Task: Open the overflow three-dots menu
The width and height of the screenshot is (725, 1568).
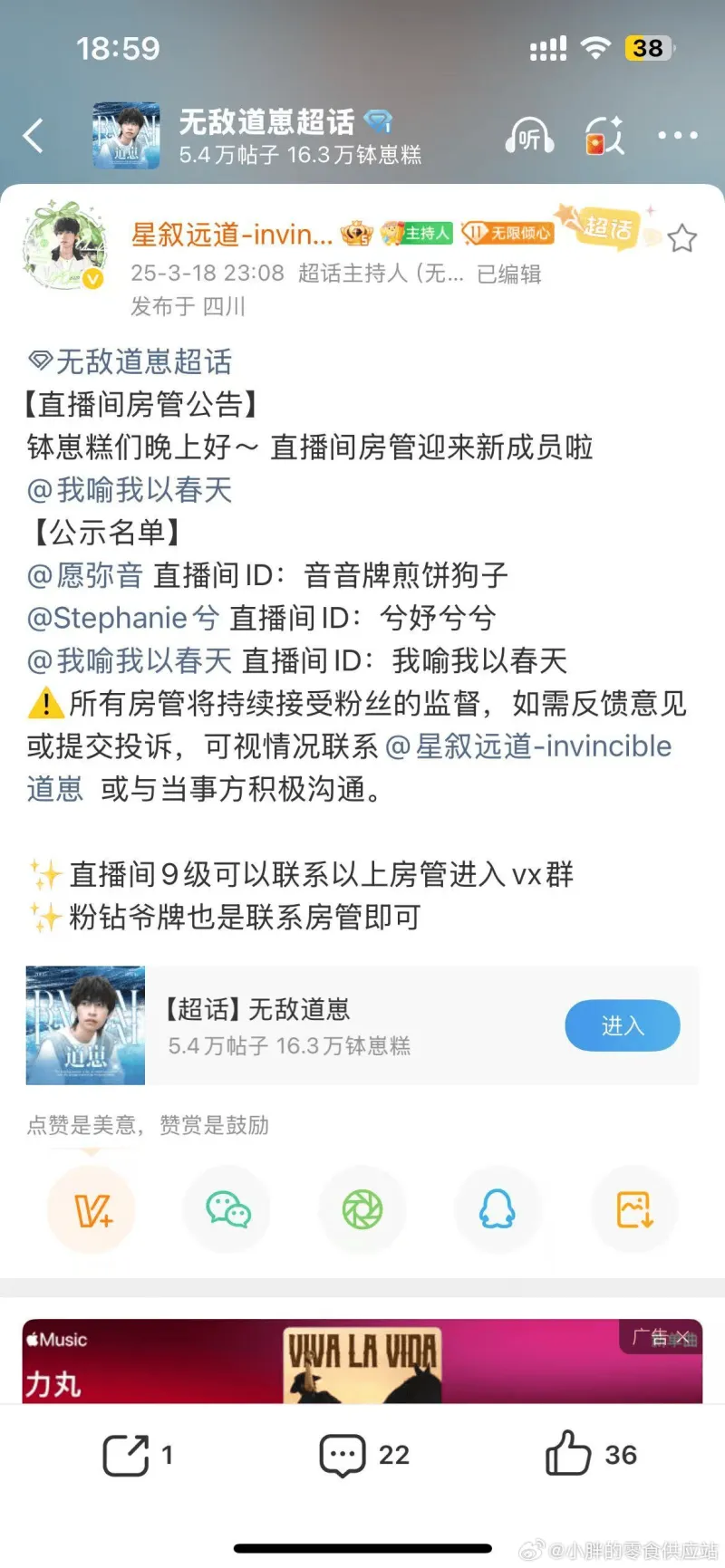Action: tap(677, 136)
